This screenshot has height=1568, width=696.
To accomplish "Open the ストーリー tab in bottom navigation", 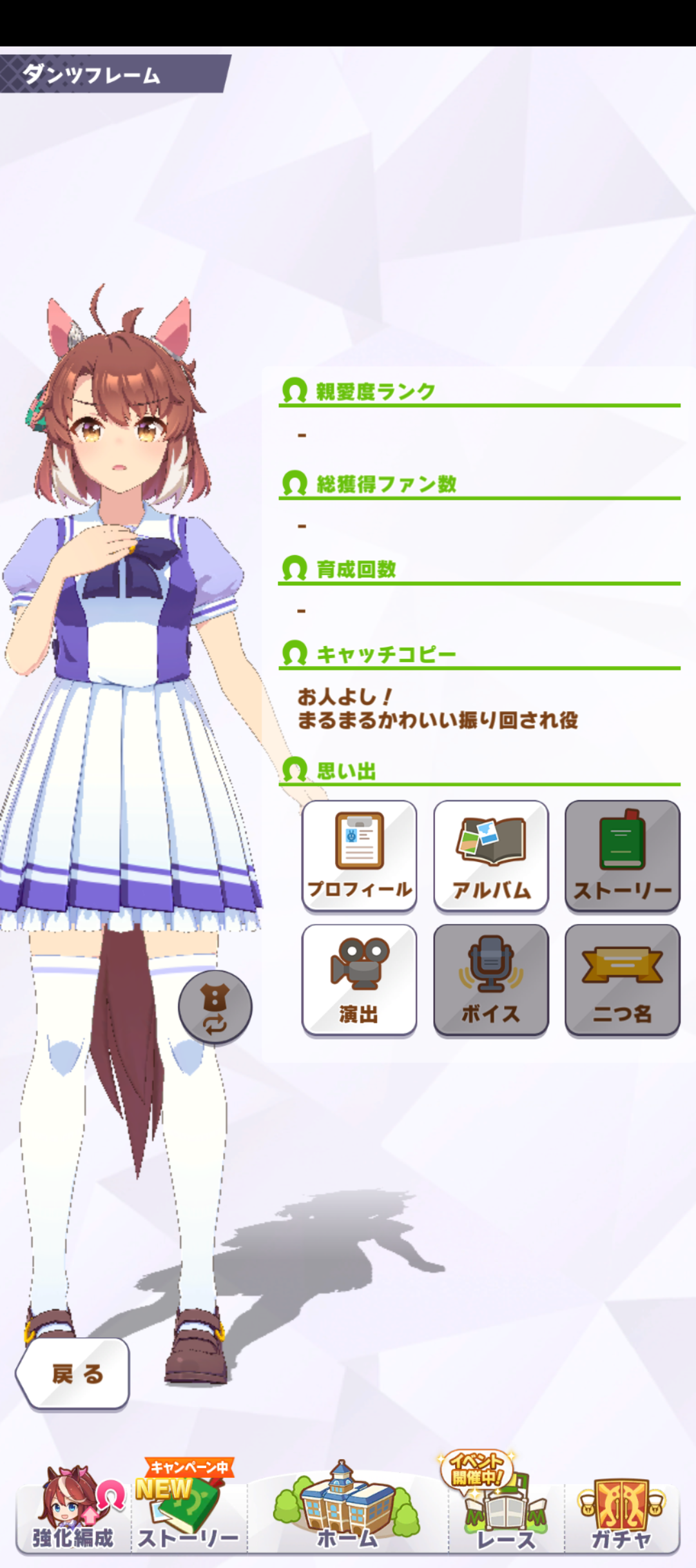I will pyautogui.click(x=188, y=1512).
